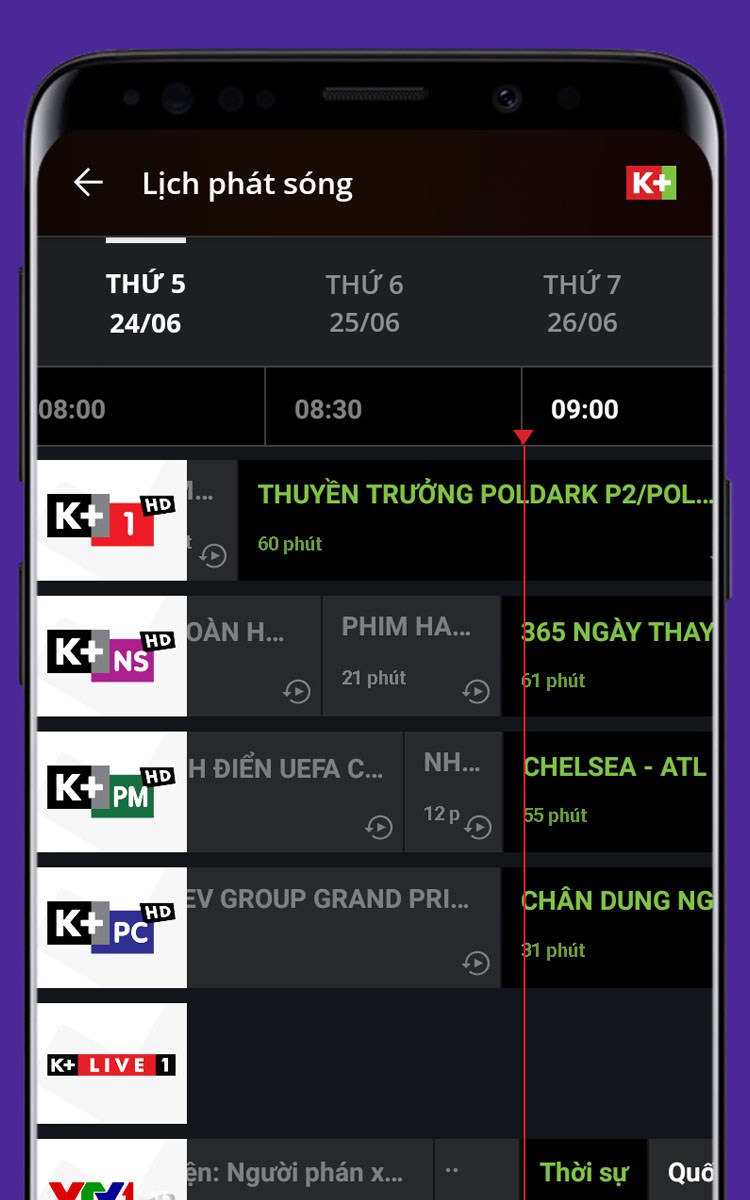Open the K+ LIVE 1 channel
The width and height of the screenshot is (750, 1200).
(x=110, y=1062)
